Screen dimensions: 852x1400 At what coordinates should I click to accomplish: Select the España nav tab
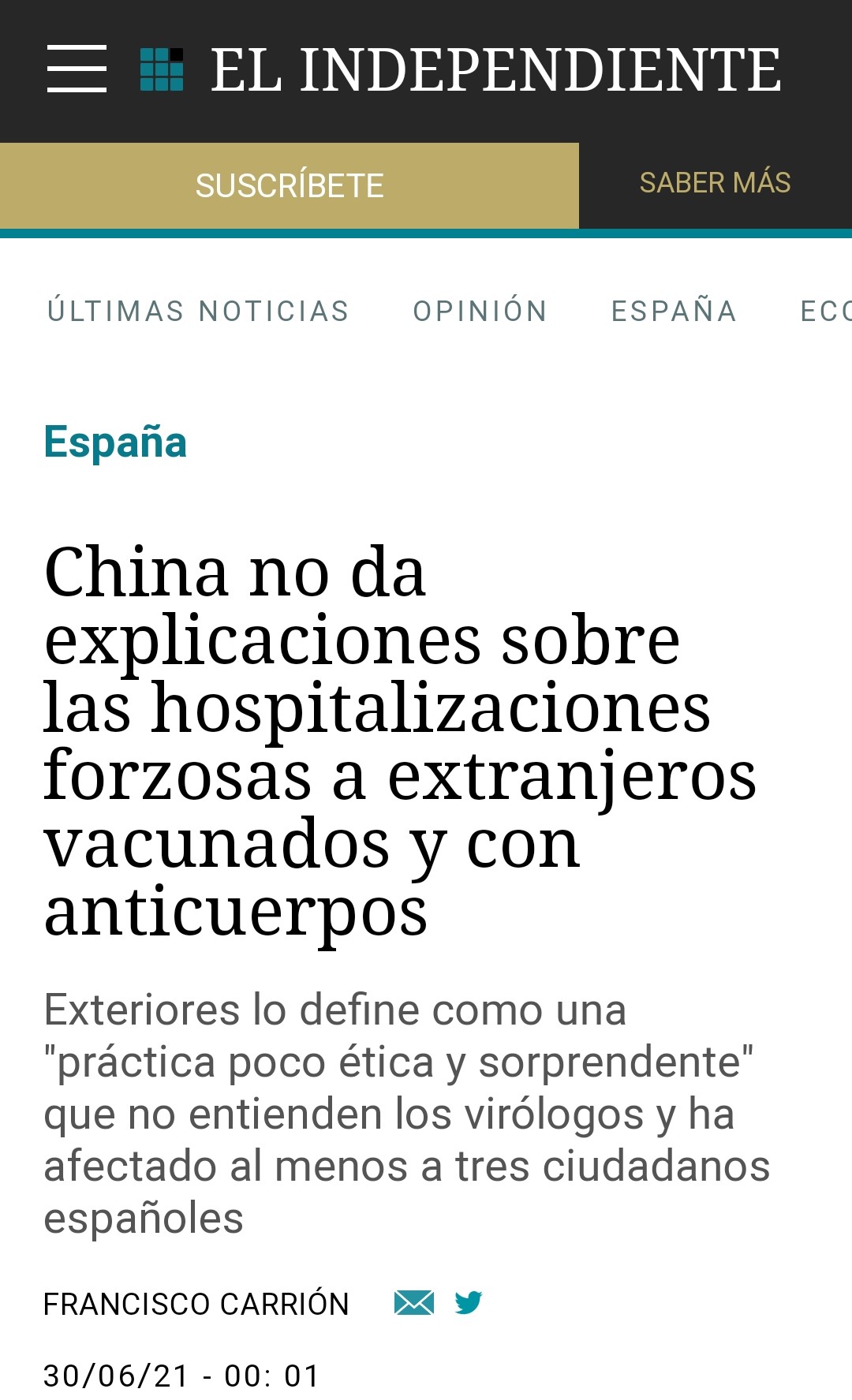click(x=674, y=312)
